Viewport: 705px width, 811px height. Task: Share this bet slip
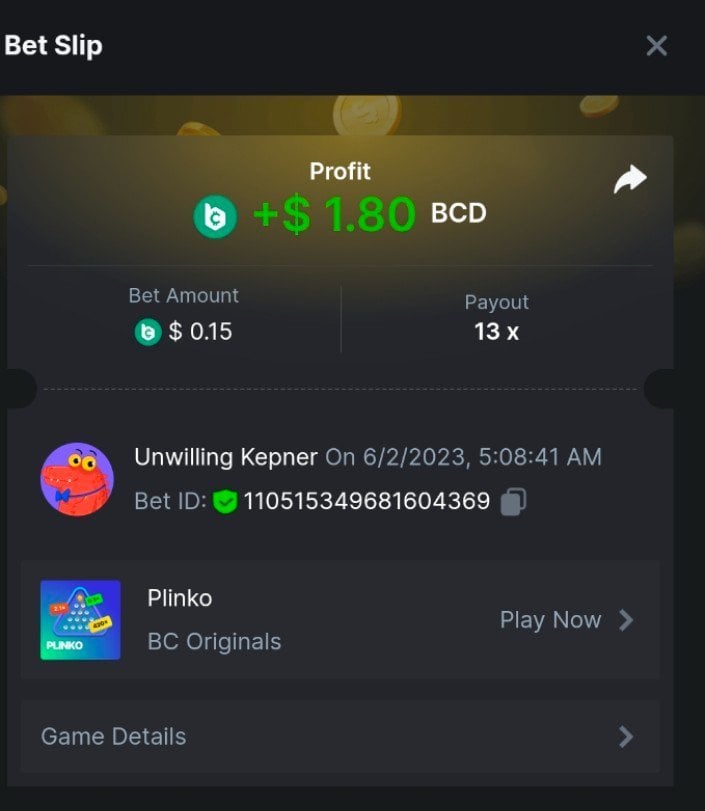[x=630, y=180]
